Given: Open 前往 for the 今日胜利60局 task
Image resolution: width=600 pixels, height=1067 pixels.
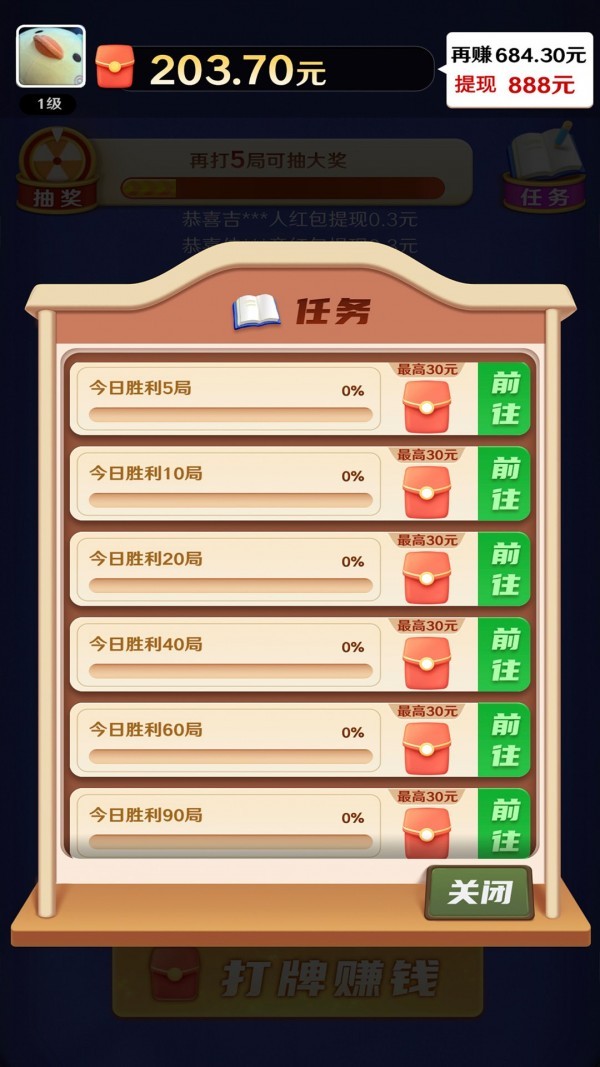Looking at the screenshot, I should (505, 741).
